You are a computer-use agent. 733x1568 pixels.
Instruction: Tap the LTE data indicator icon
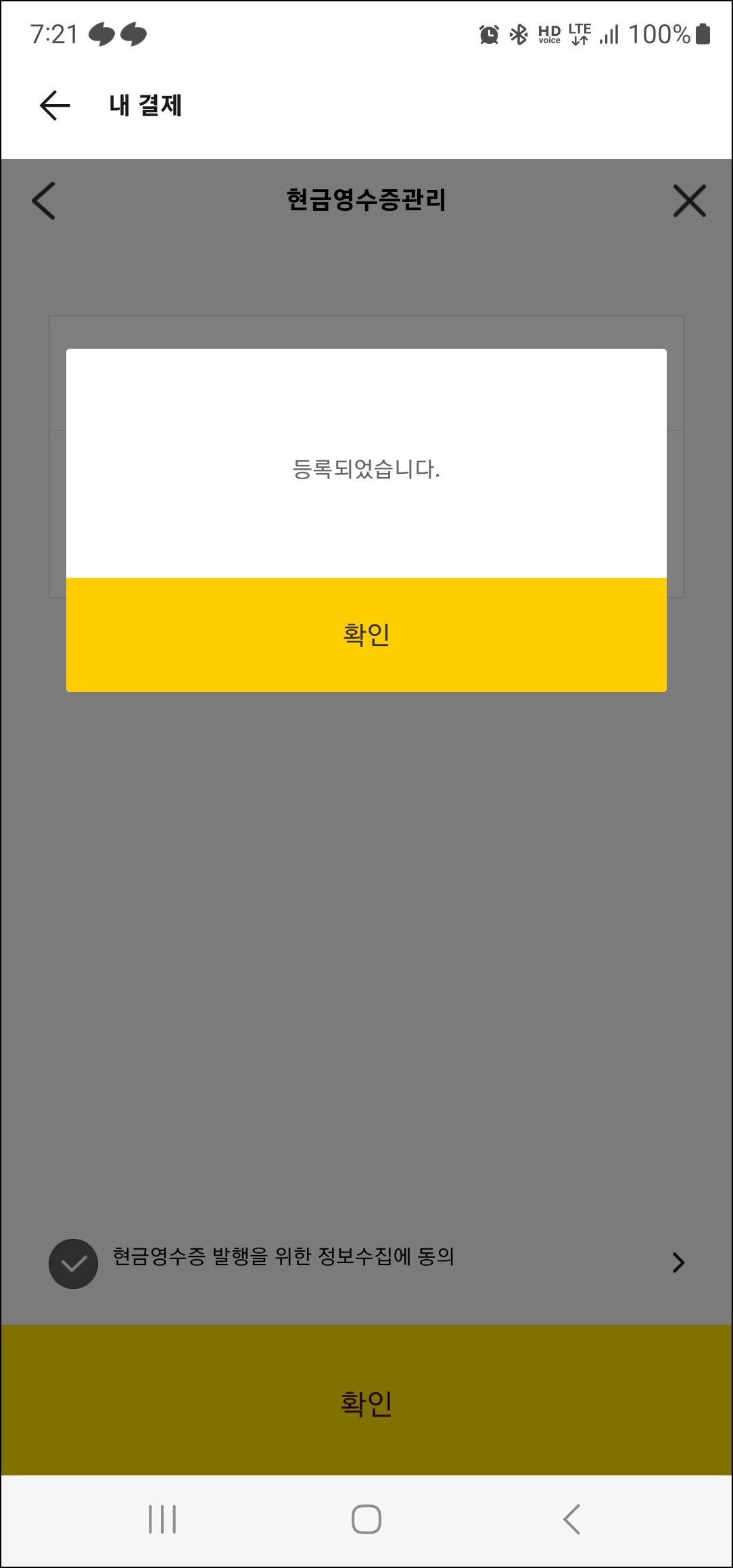click(x=580, y=34)
